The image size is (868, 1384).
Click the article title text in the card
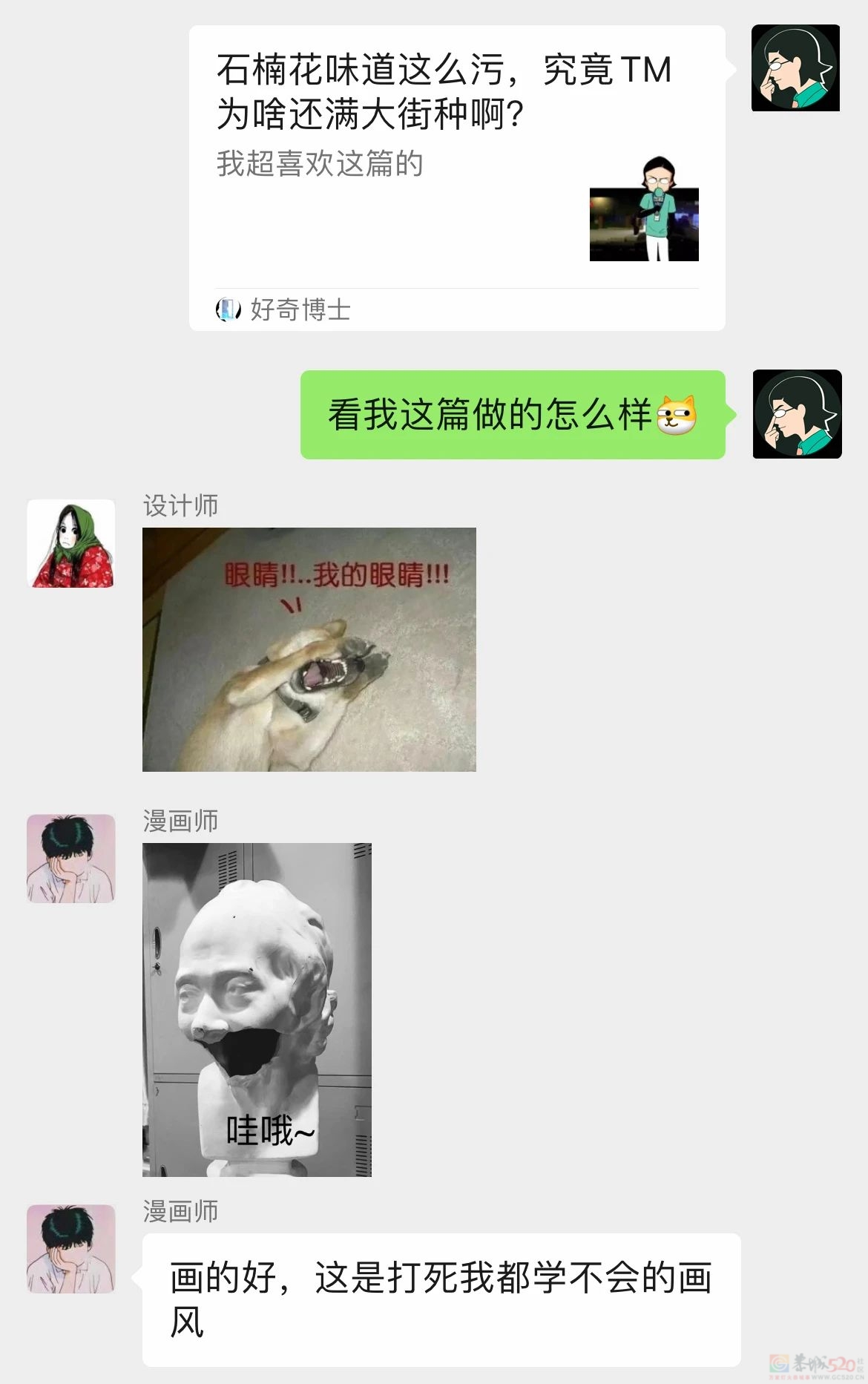[444, 91]
